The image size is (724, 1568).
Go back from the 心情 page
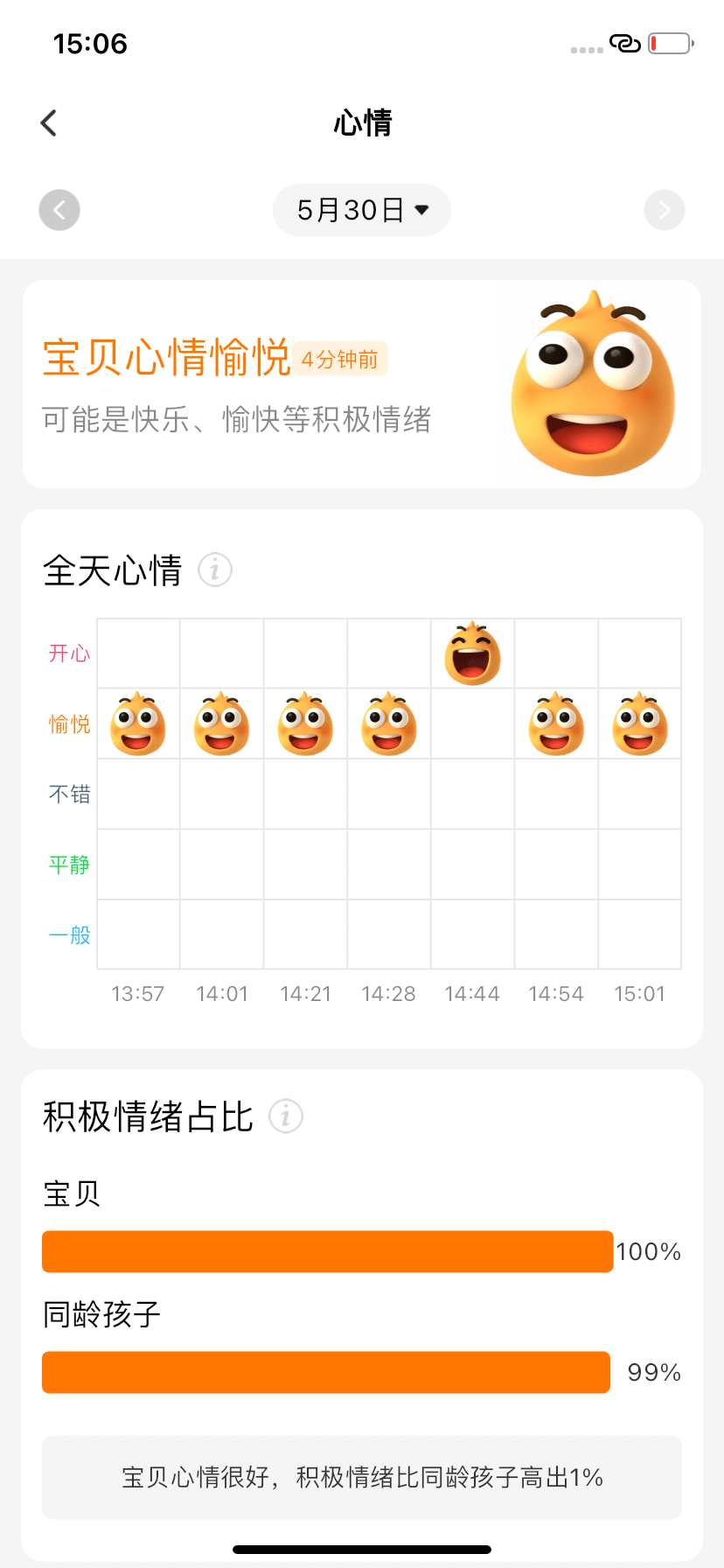(49, 123)
